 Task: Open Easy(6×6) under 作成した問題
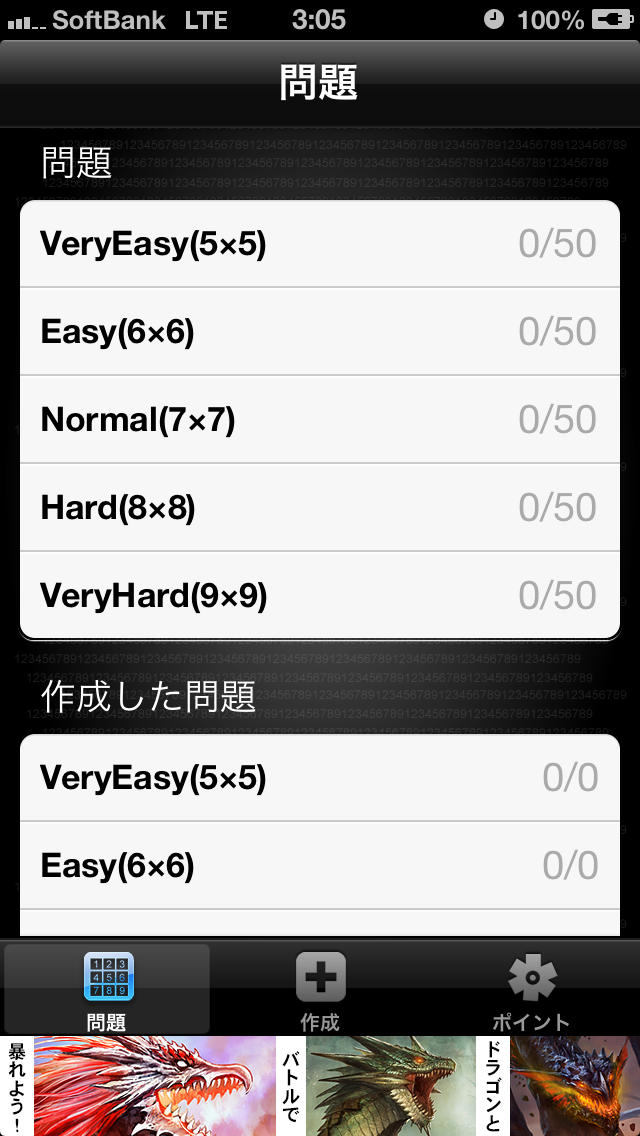pyautogui.click(x=320, y=866)
